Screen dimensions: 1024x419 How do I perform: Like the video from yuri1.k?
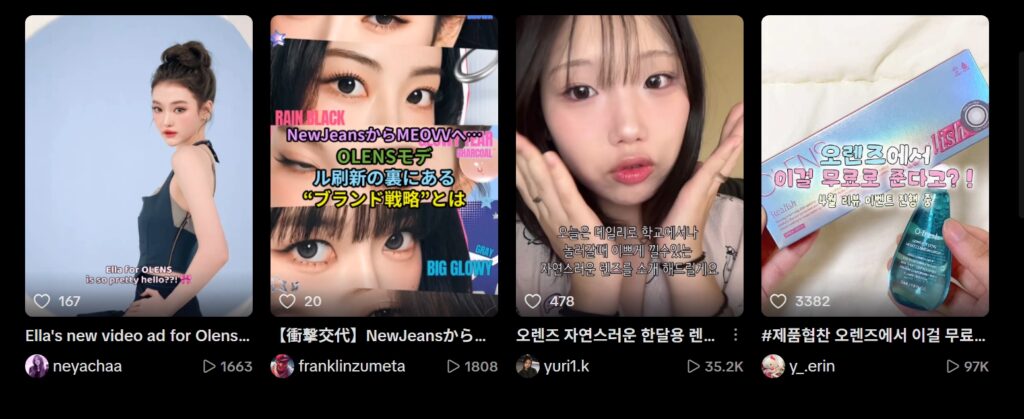point(533,301)
